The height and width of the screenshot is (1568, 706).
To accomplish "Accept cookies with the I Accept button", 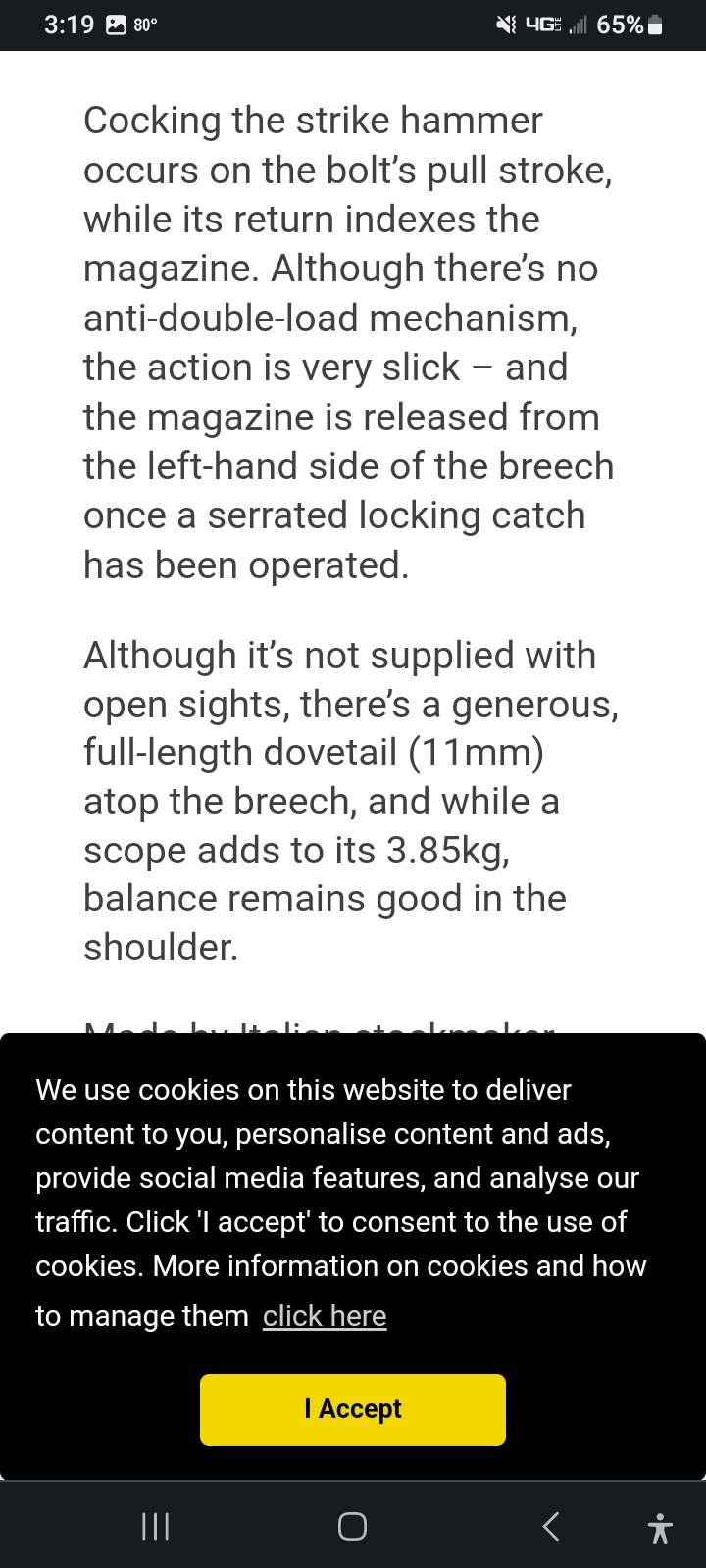I will 353,1409.
